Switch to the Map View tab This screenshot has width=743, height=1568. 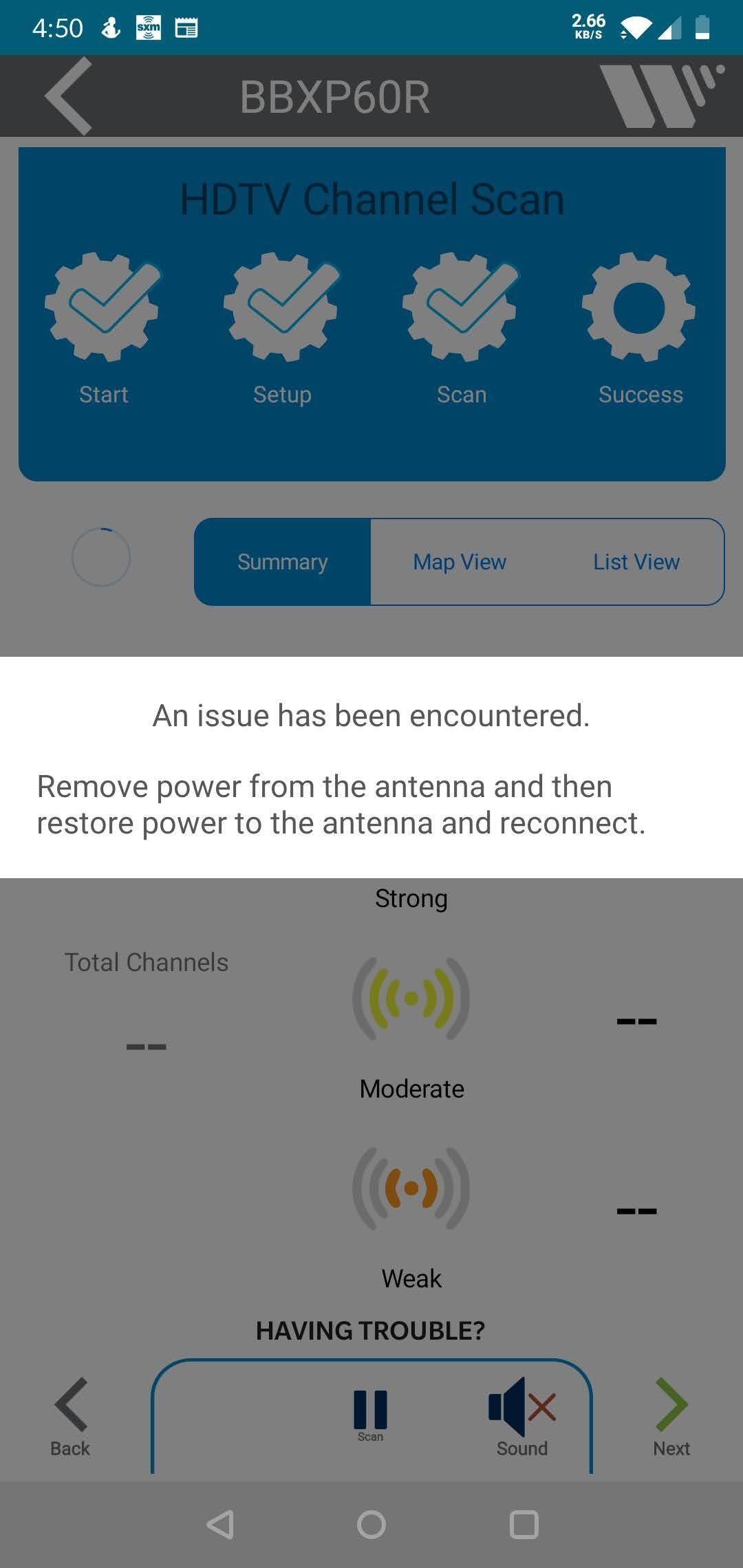(459, 561)
